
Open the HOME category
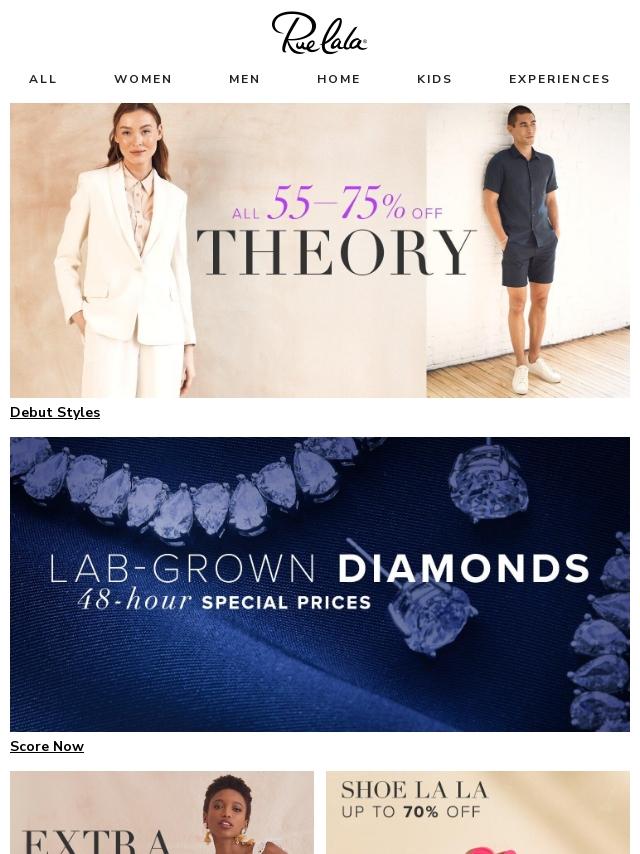click(339, 79)
